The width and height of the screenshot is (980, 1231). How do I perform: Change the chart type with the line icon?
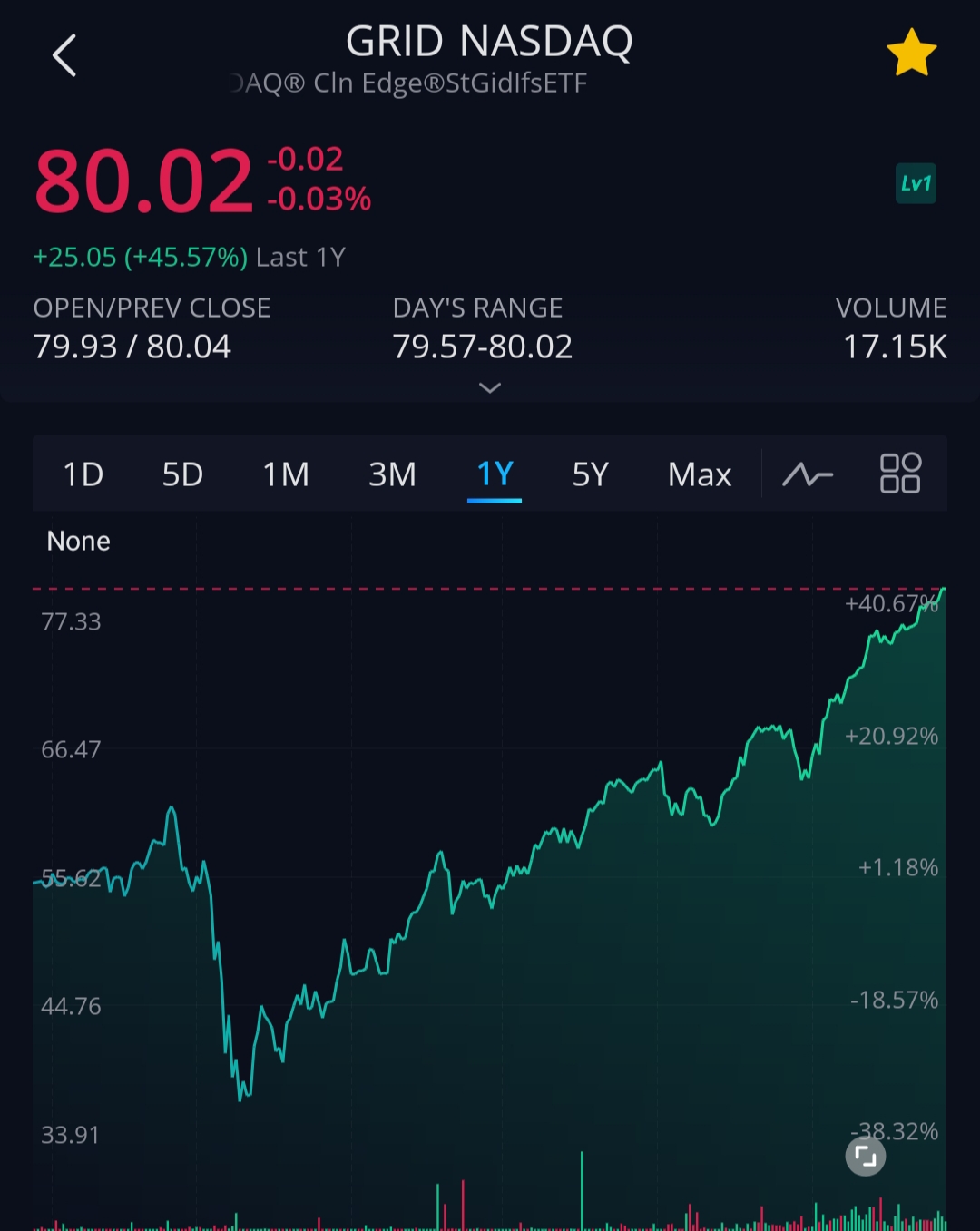808,474
